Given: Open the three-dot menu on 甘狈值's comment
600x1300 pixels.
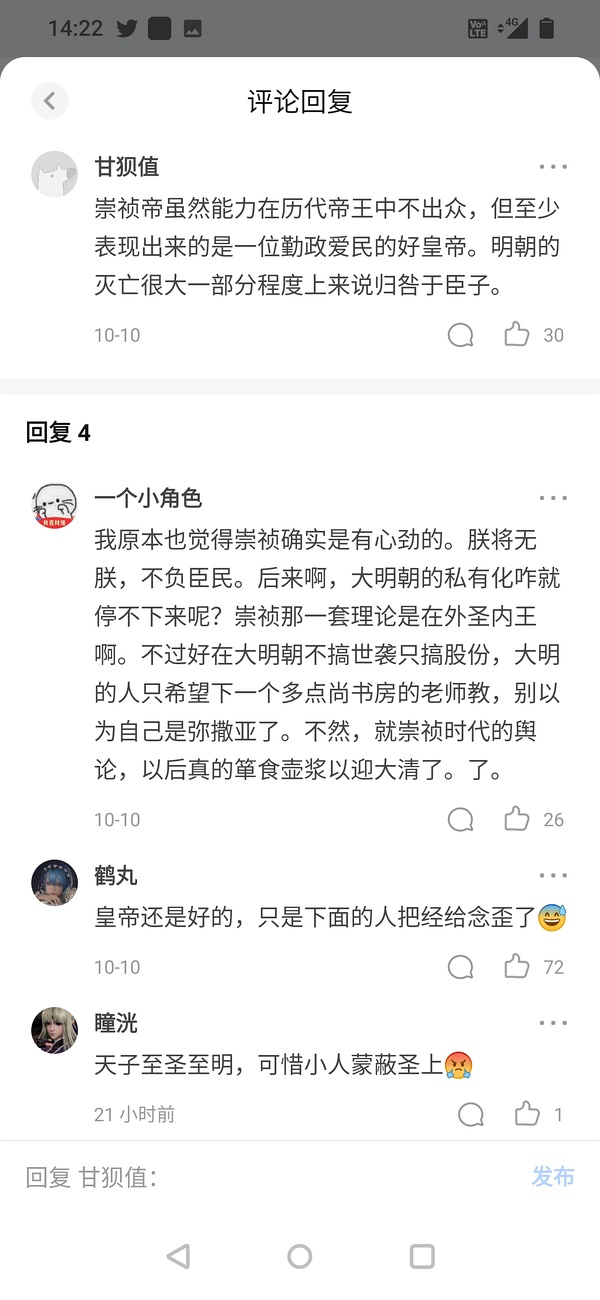Looking at the screenshot, I should click(x=553, y=167).
